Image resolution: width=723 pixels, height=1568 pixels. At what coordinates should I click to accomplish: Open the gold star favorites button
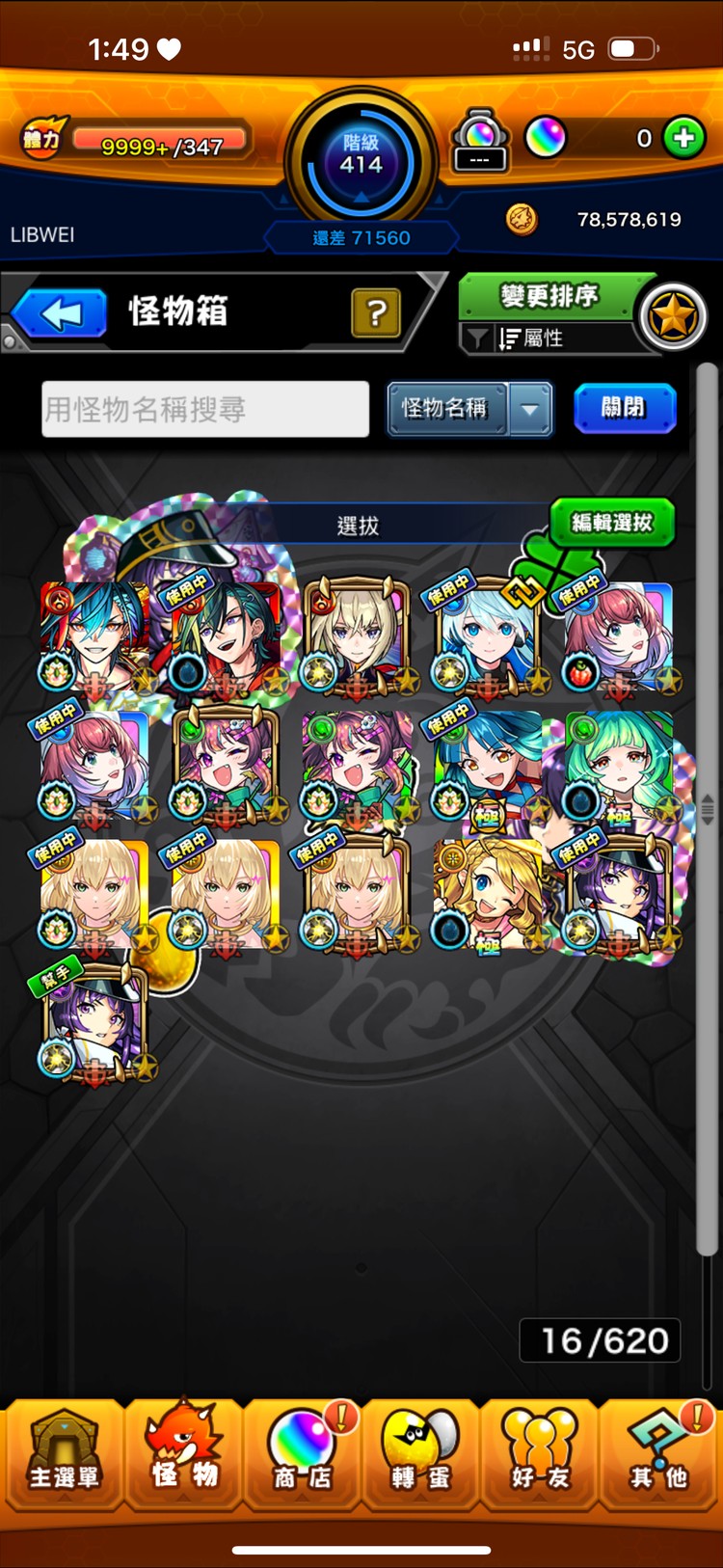click(x=673, y=316)
